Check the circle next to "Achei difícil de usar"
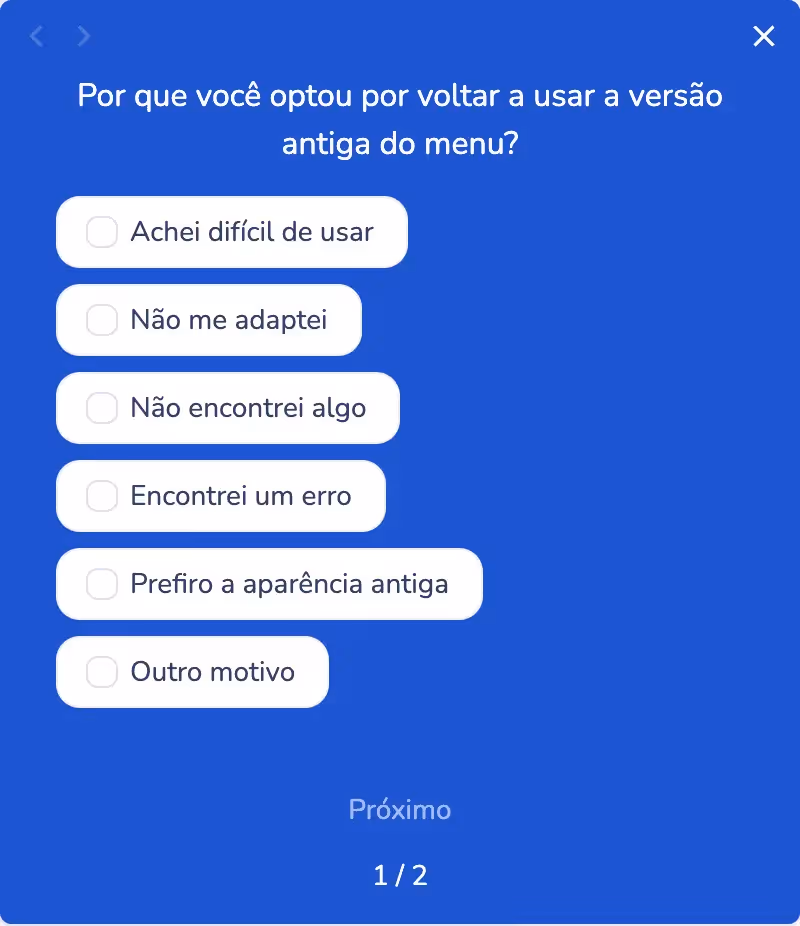800x926 pixels. (101, 232)
